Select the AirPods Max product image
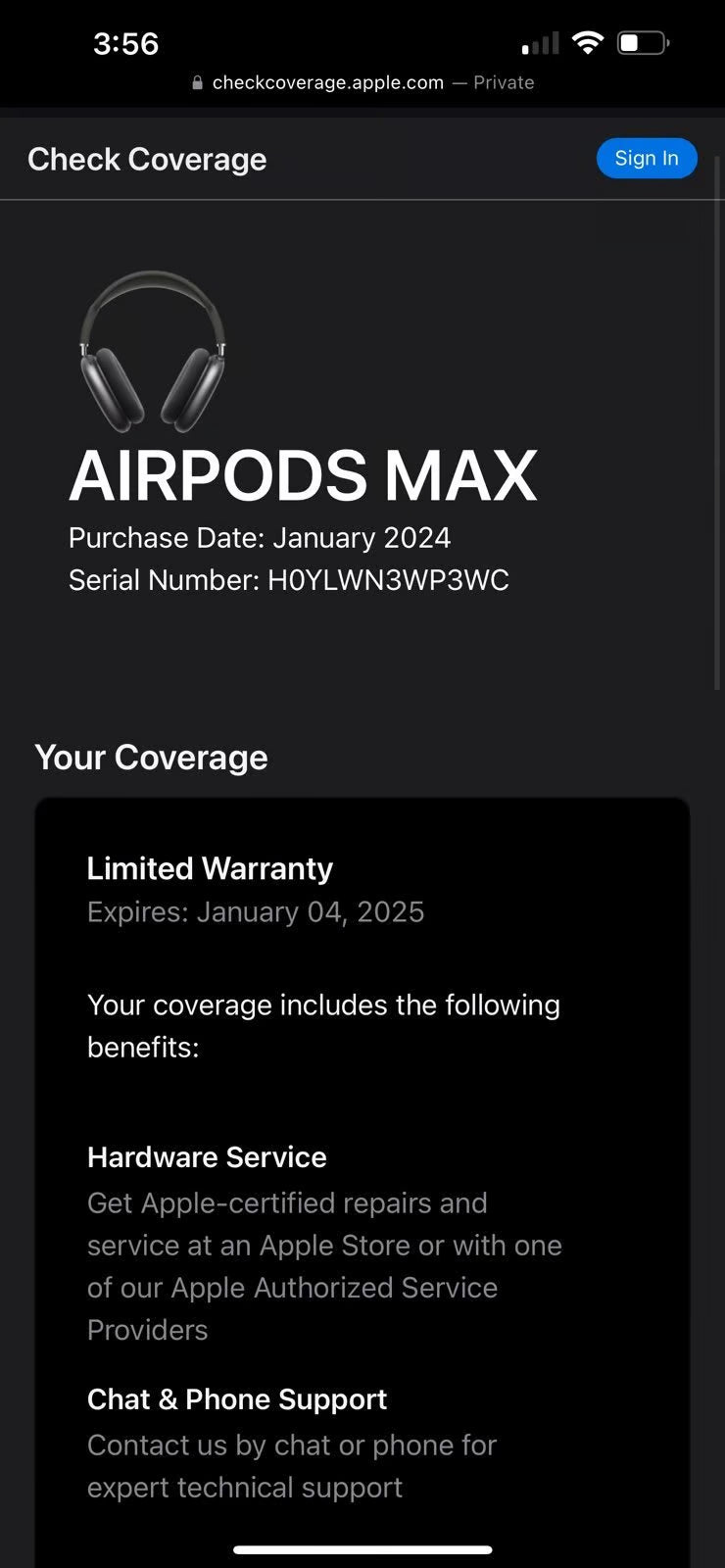Screen dimensions: 725x1568 [152, 353]
